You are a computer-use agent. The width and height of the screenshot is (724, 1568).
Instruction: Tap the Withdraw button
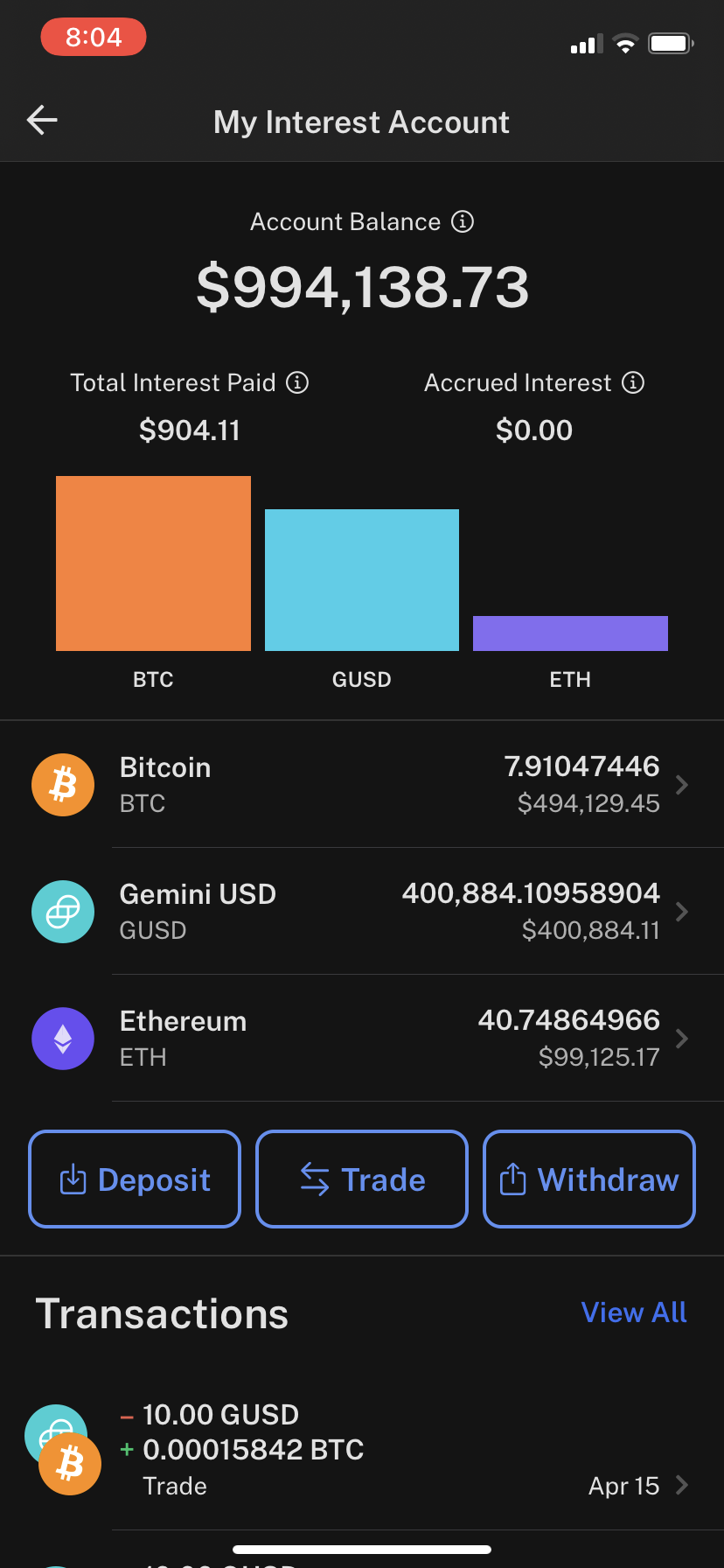click(x=589, y=1179)
